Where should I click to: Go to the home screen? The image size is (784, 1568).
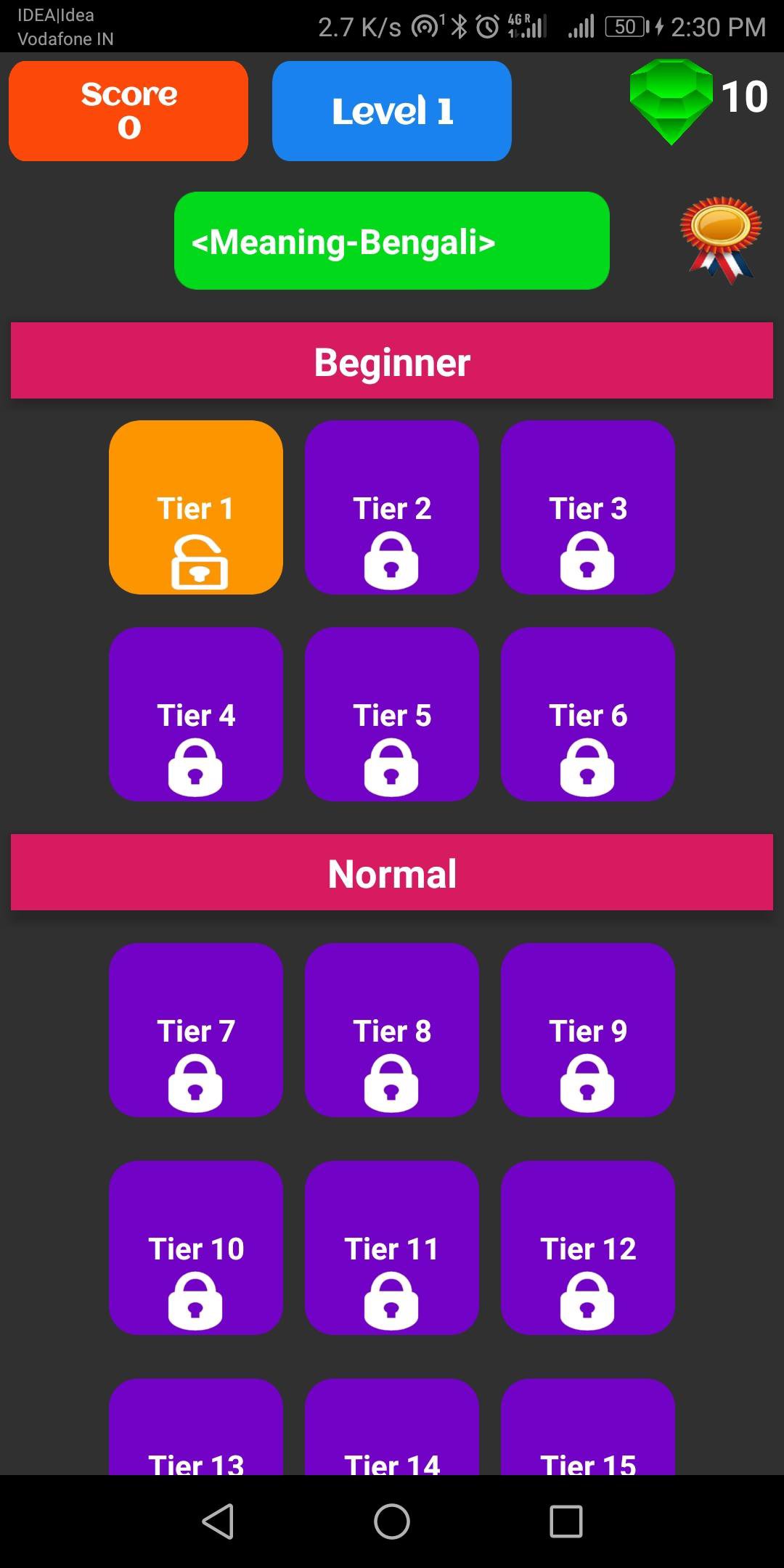(392, 1522)
